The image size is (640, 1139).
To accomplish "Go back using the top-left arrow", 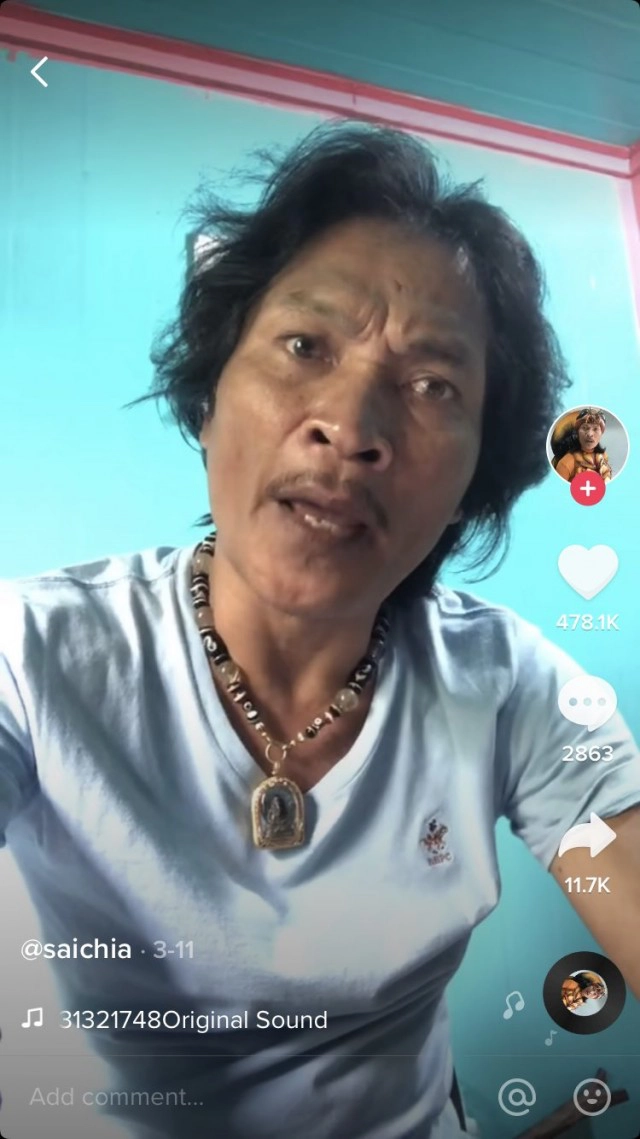I will click(39, 72).
